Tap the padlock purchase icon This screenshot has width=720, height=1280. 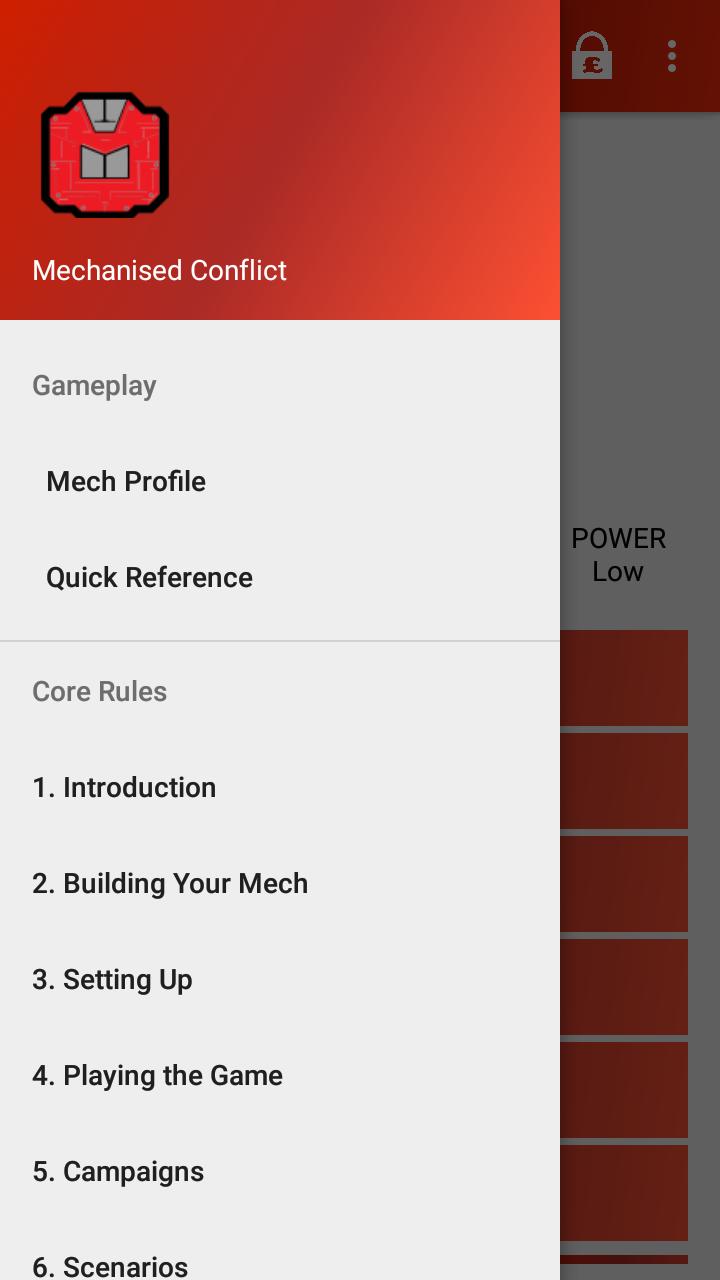point(592,56)
